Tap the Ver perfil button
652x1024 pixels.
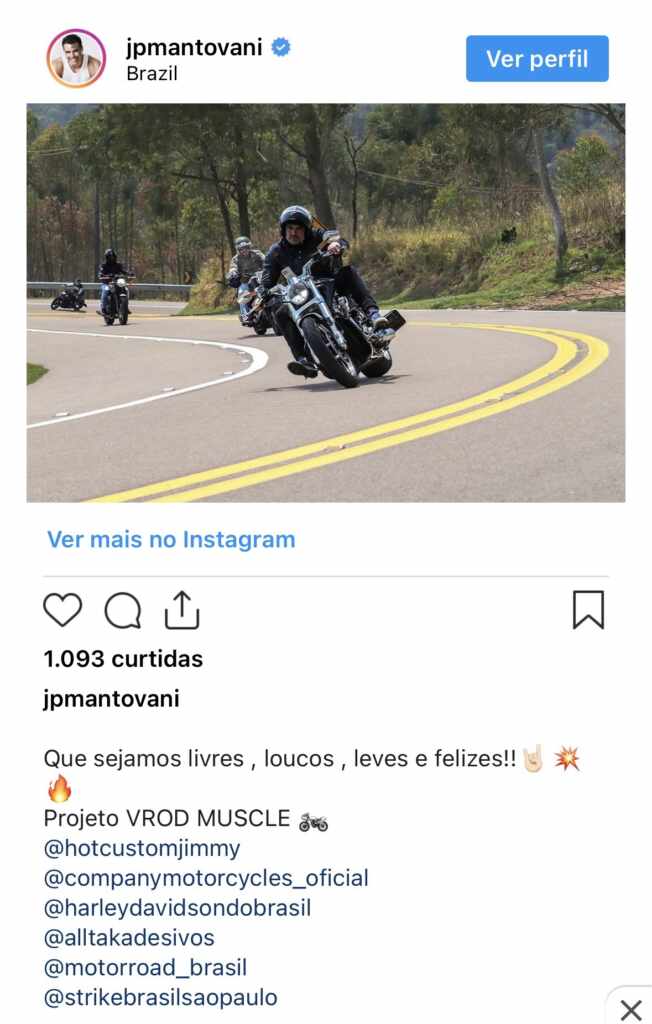(x=537, y=59)
